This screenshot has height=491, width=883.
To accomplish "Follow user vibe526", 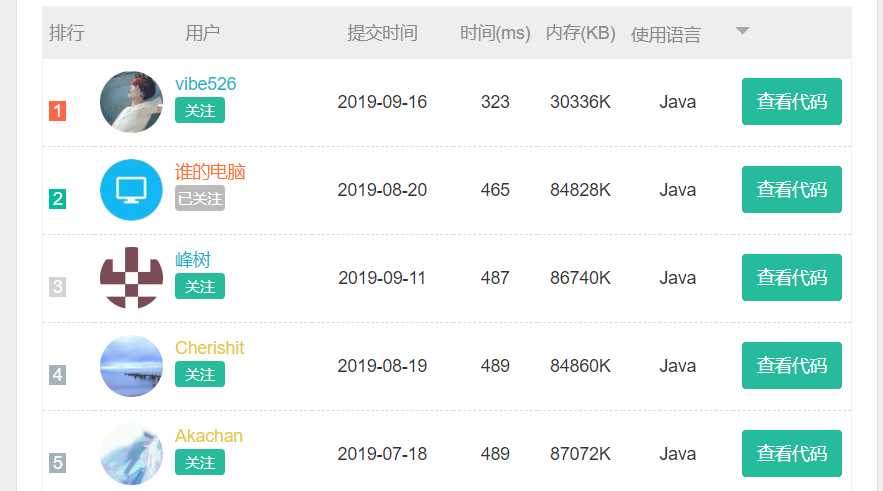I will coord(199,111).
